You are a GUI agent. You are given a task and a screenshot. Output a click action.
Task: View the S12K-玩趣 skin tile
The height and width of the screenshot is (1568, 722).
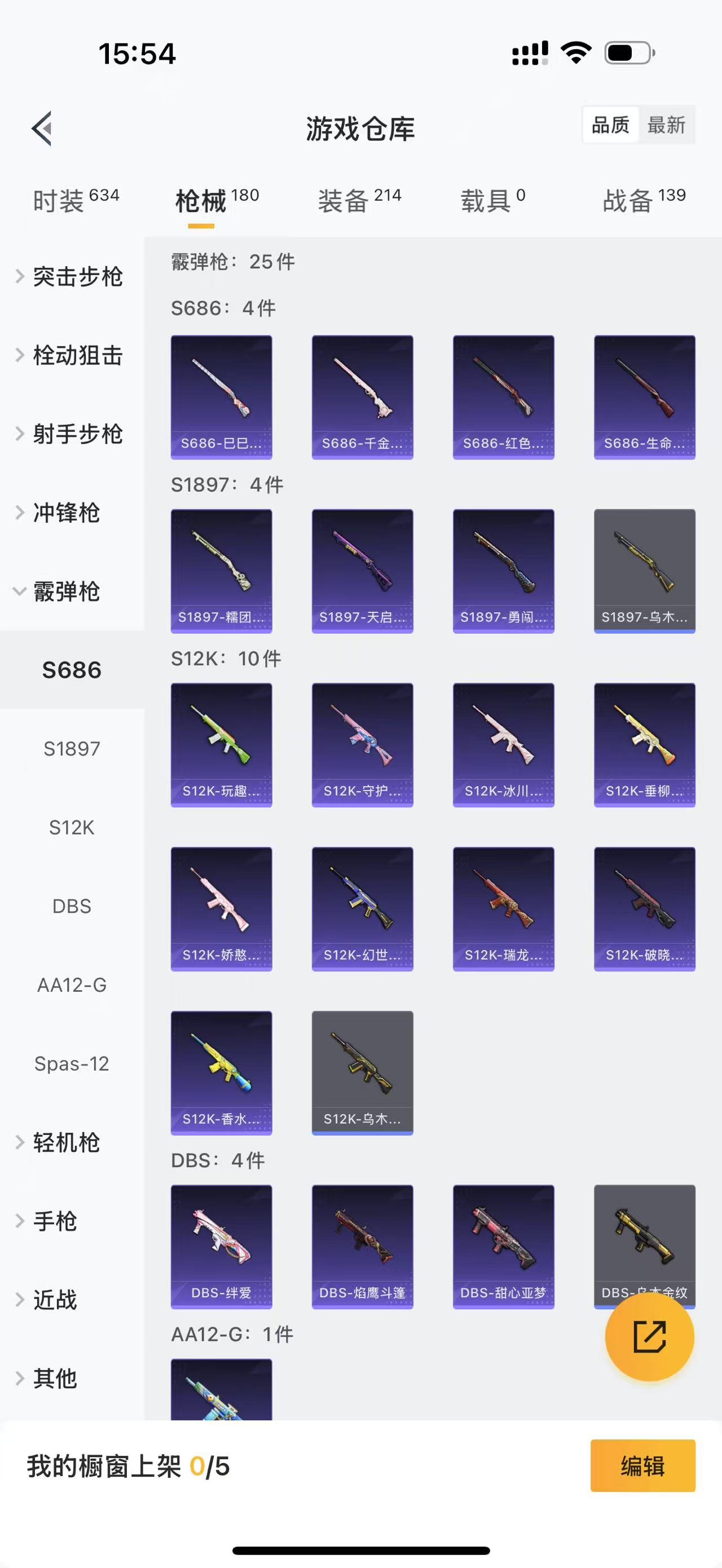pos(221,745)
